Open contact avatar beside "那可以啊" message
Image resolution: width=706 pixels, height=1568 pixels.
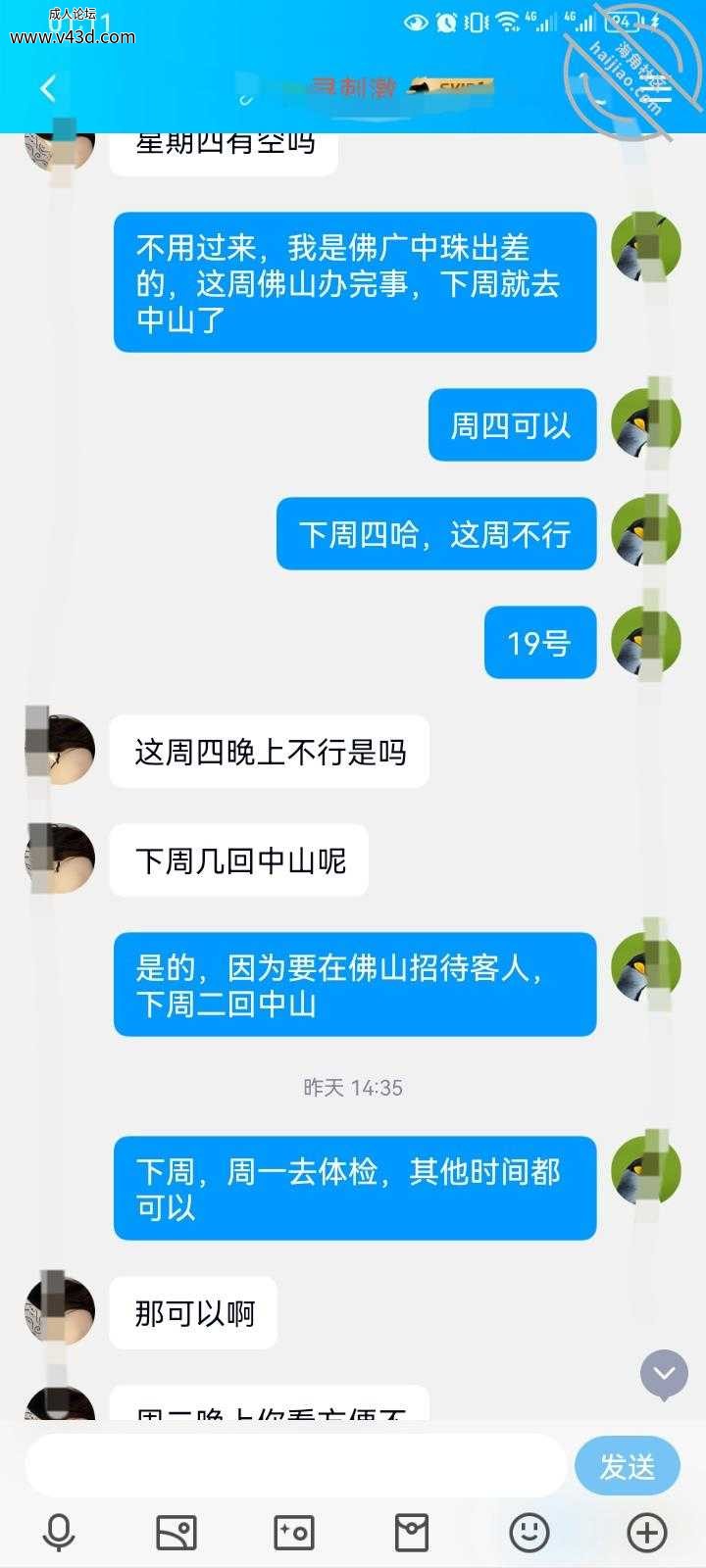(60, 1312)
